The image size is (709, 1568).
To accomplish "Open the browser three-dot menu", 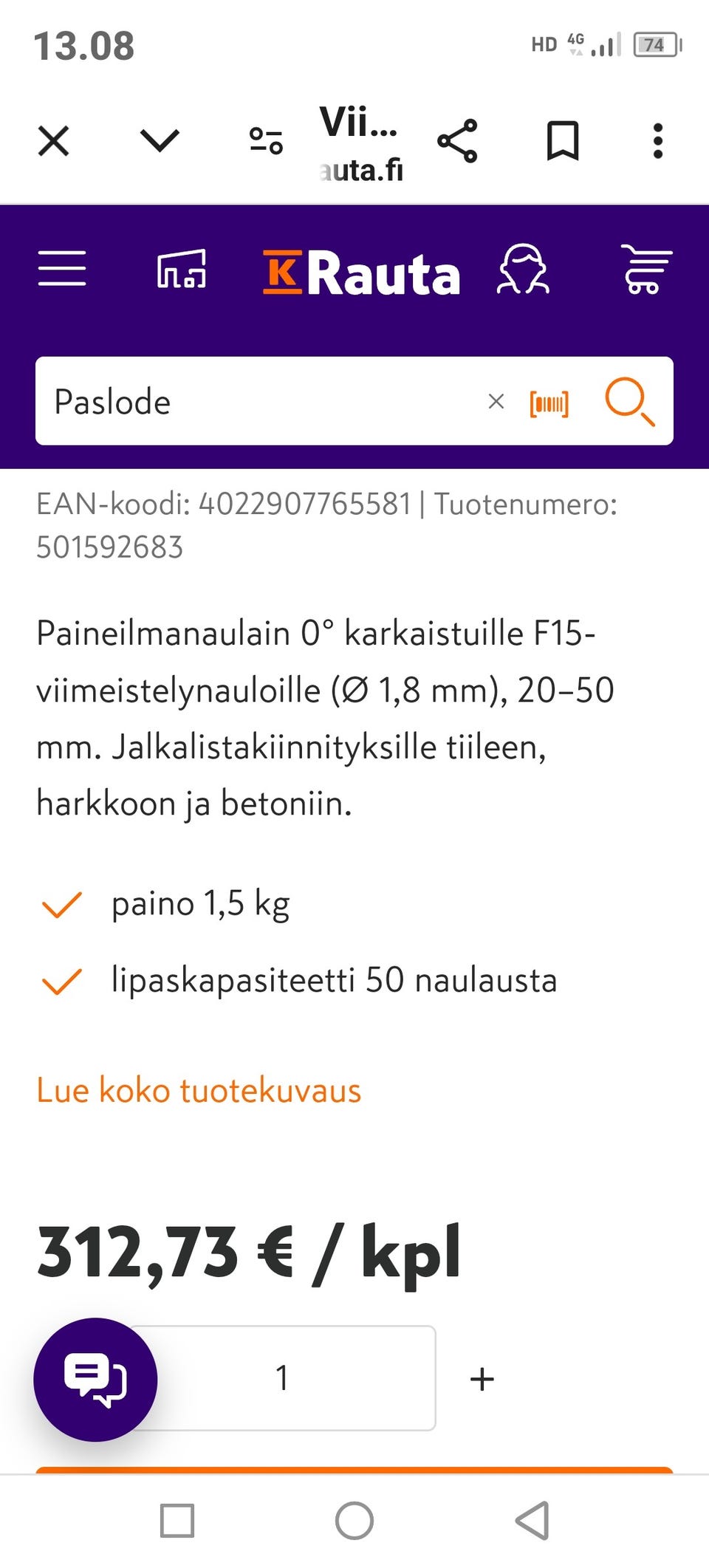I will [x=657, y=140].
